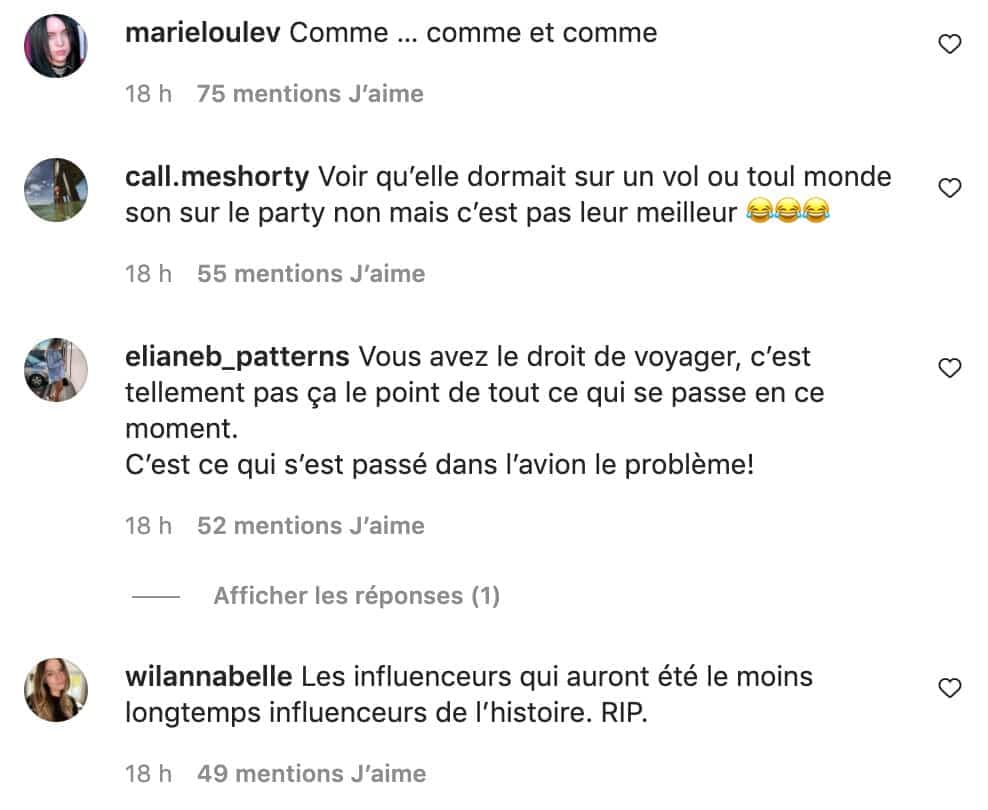Like wilannabelle's comment

pos(950,688)
